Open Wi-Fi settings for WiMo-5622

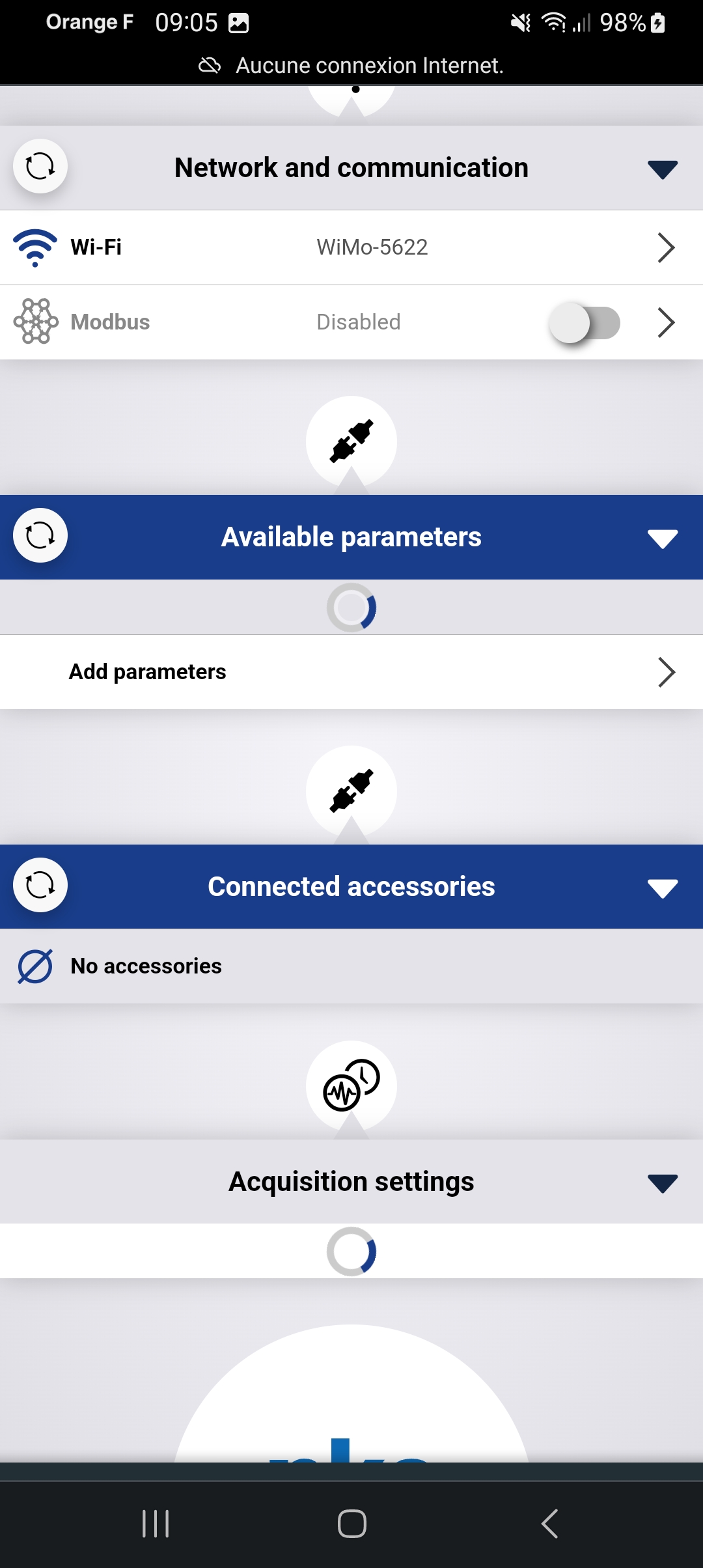[x=351, y=247]
